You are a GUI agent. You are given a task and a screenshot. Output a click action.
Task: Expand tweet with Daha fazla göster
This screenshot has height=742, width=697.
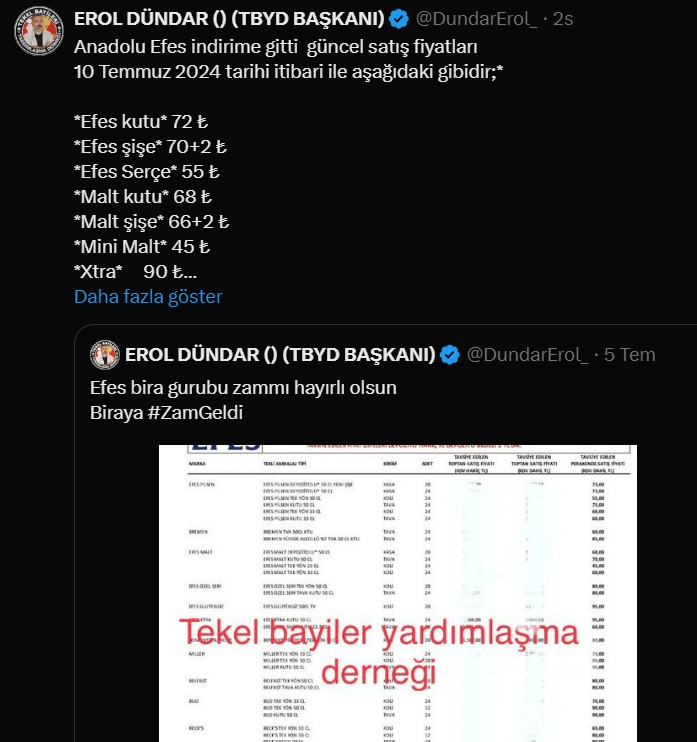click(148, 297)
